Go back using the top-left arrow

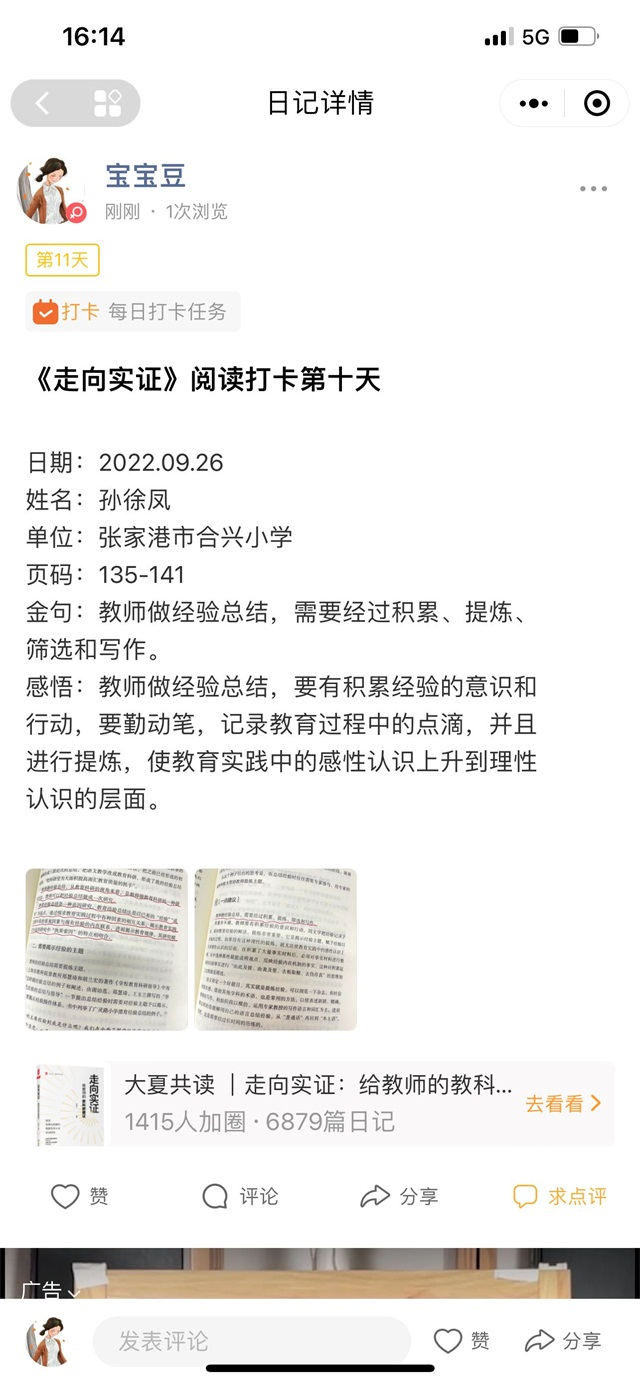coord(42,103)
